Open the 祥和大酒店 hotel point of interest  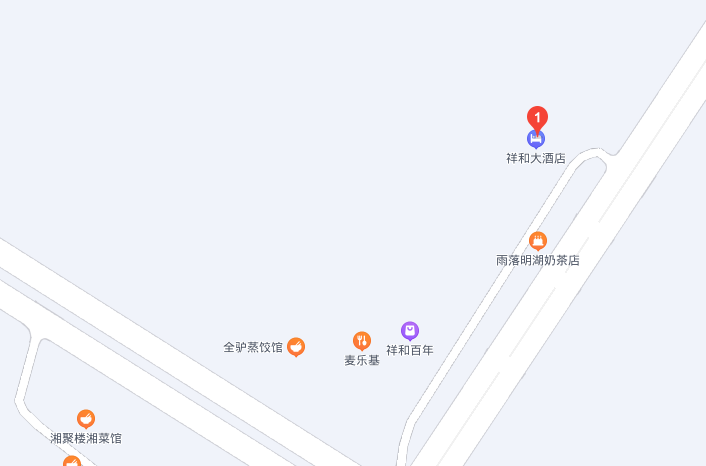point(536,140)
